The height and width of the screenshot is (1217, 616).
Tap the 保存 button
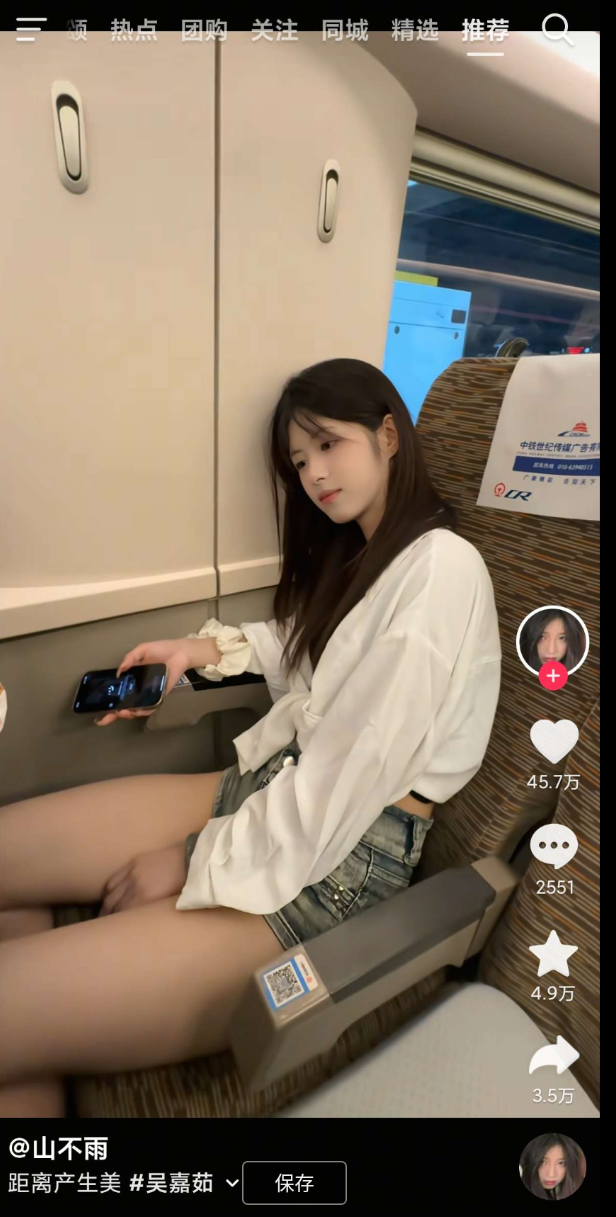(x=294, y=1183)
